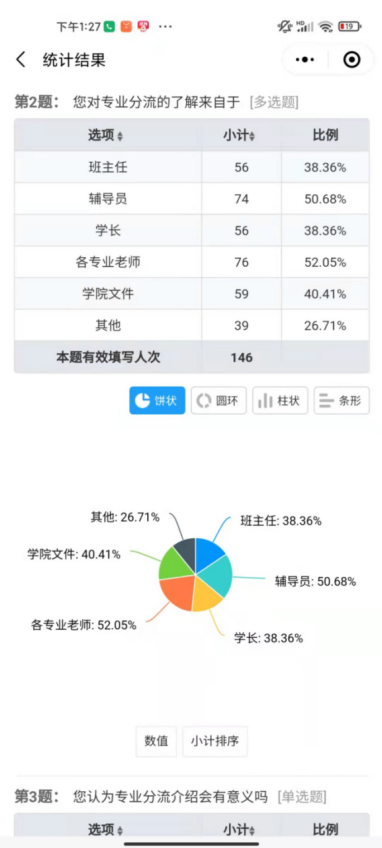Viewport: 382px width, 848px height.
Task: Tap the 小计排序 button
Action: [214, 741]
